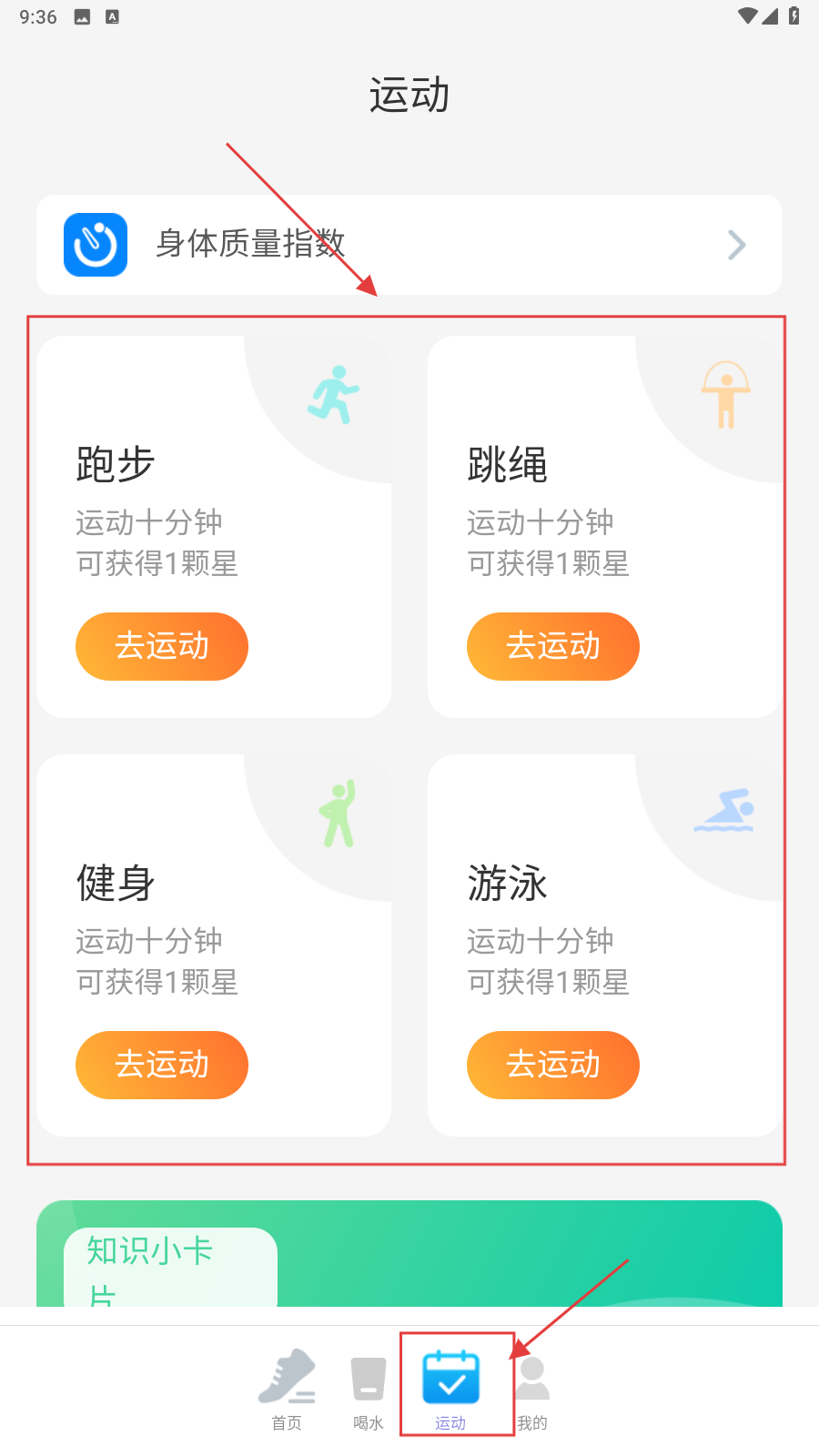Open the 知识小卡片 banner
Viewport: 819px width, 1456px height.
coord(409,1256)
